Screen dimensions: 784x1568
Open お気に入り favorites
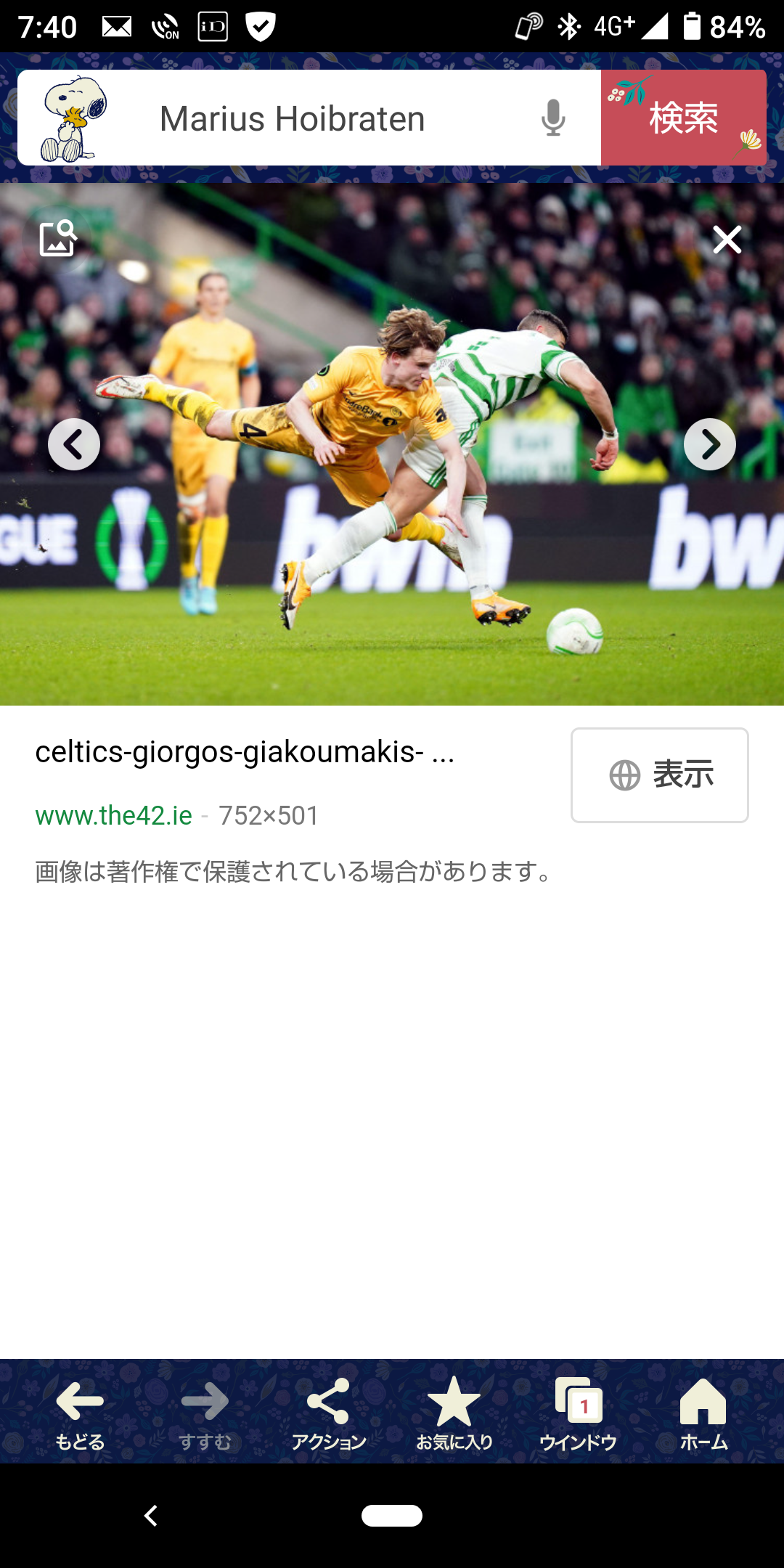[x=454, y=1413]
